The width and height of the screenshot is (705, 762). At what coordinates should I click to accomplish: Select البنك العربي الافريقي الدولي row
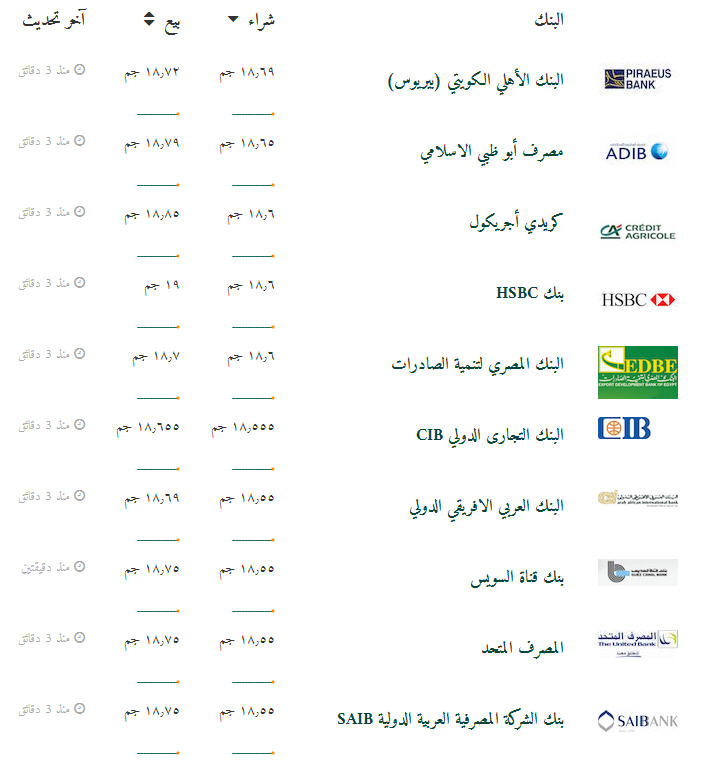point(486,506)
